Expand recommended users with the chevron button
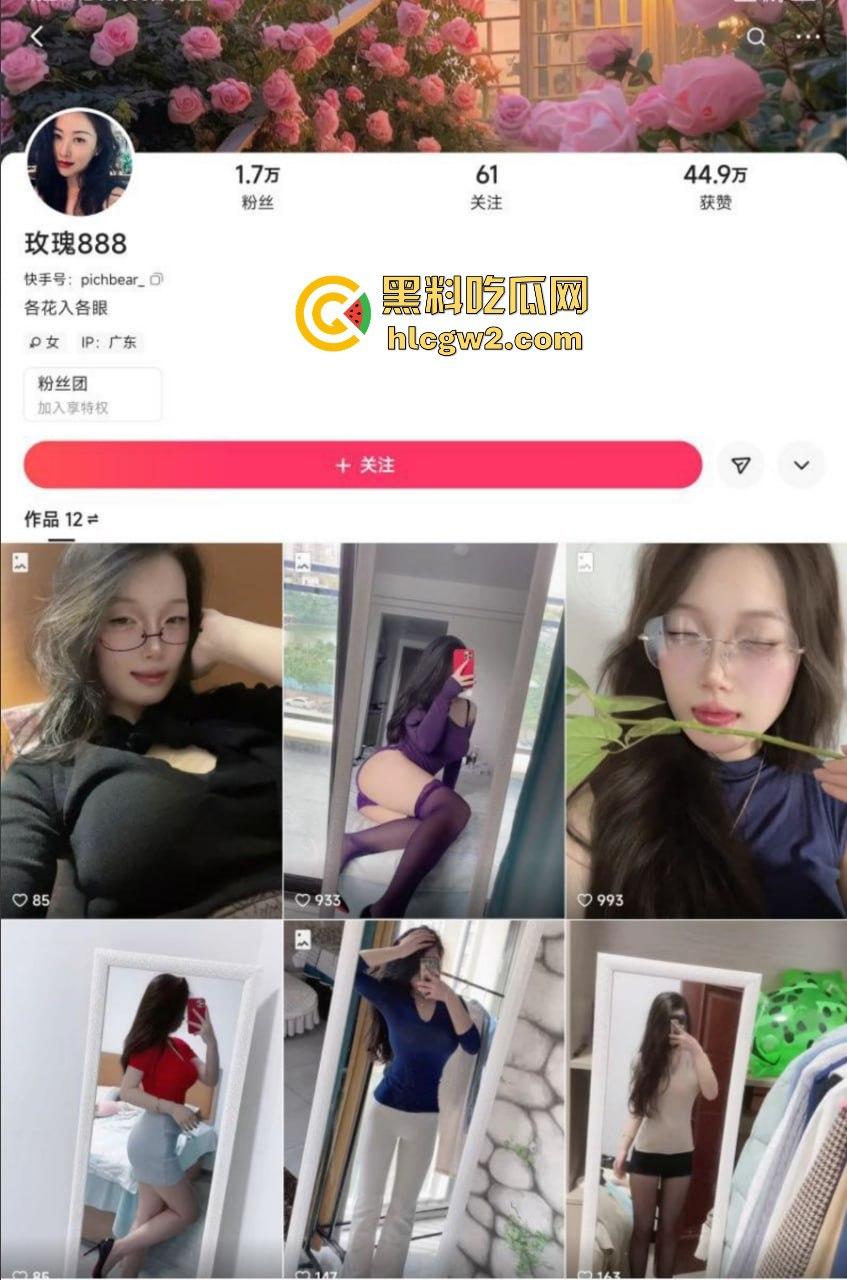 [801, 465]
